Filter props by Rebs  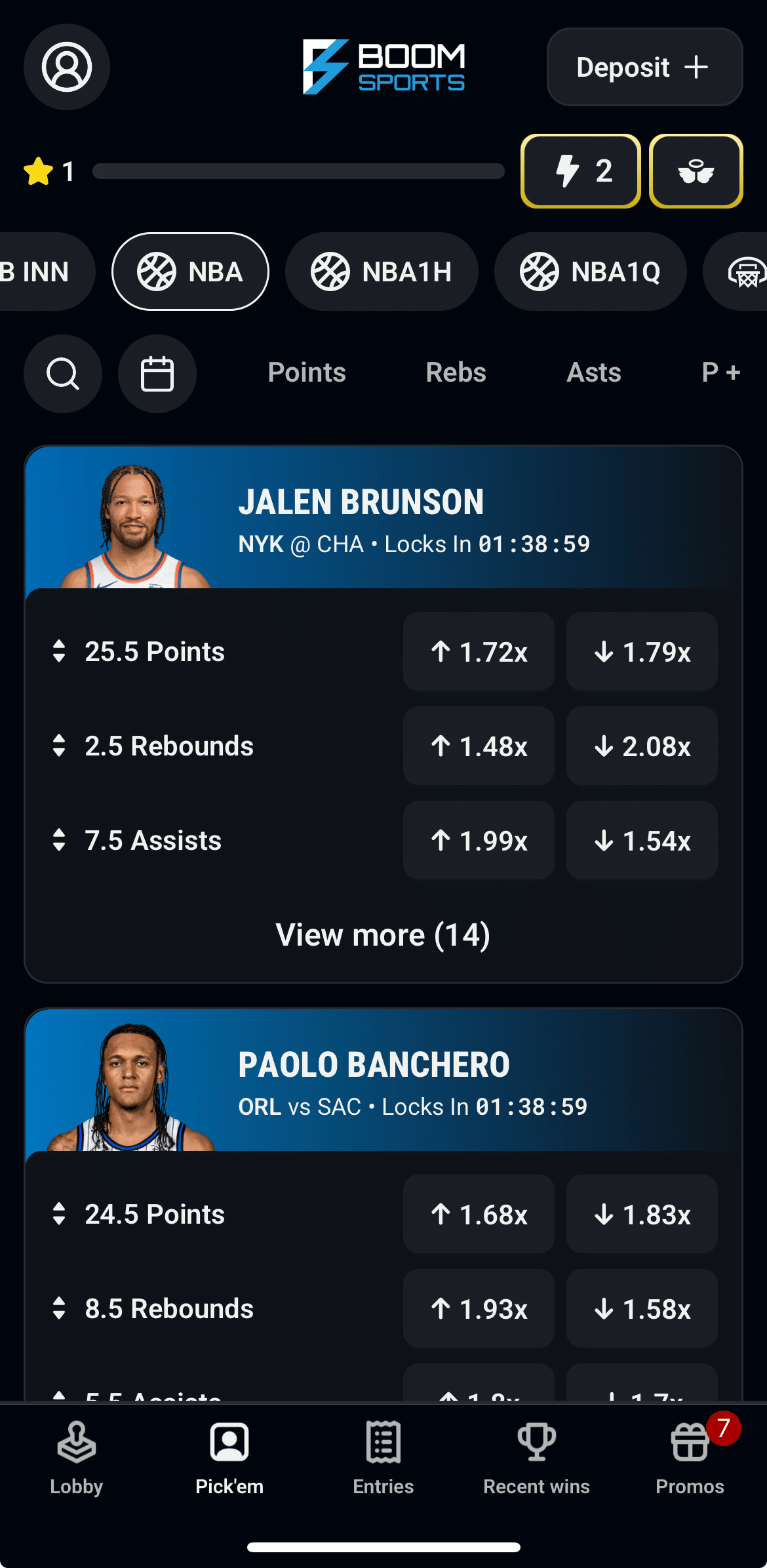click(456, 372)
